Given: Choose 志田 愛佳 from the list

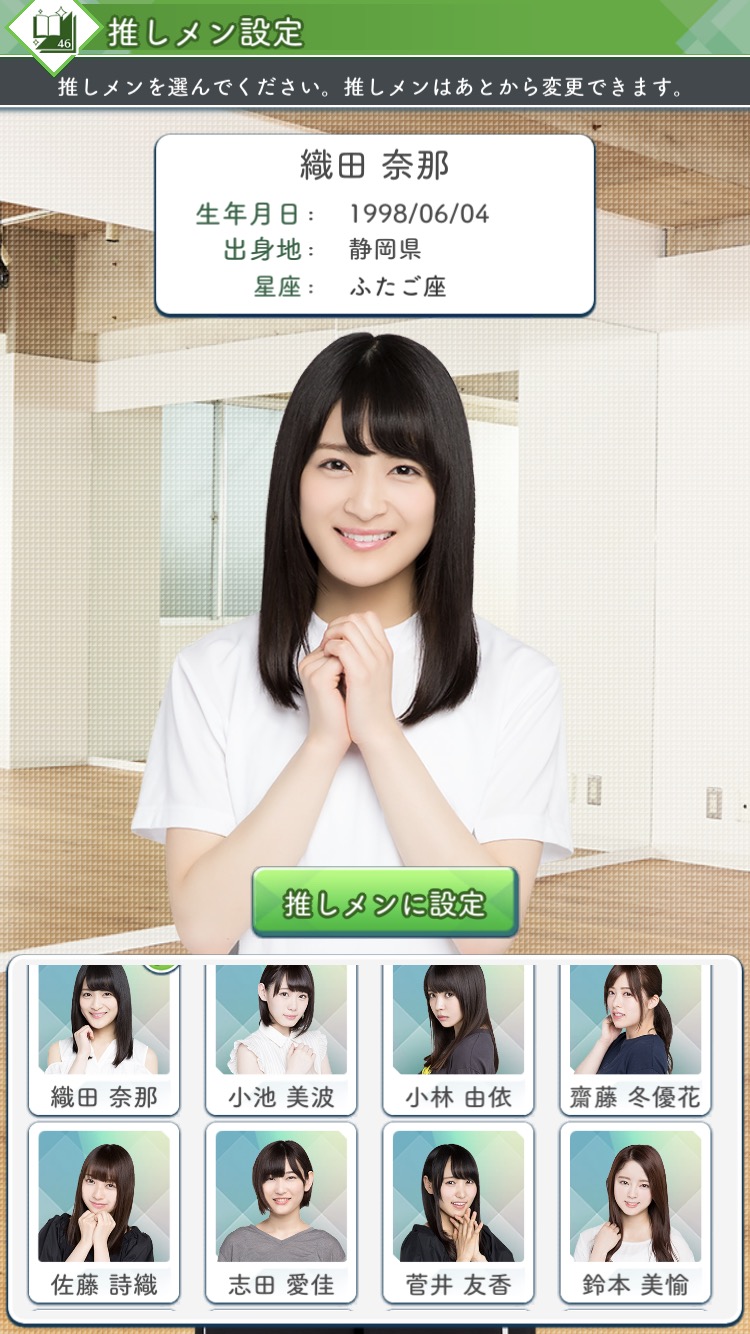Looking at the screenshot, I should click(x=281, y=1210).
